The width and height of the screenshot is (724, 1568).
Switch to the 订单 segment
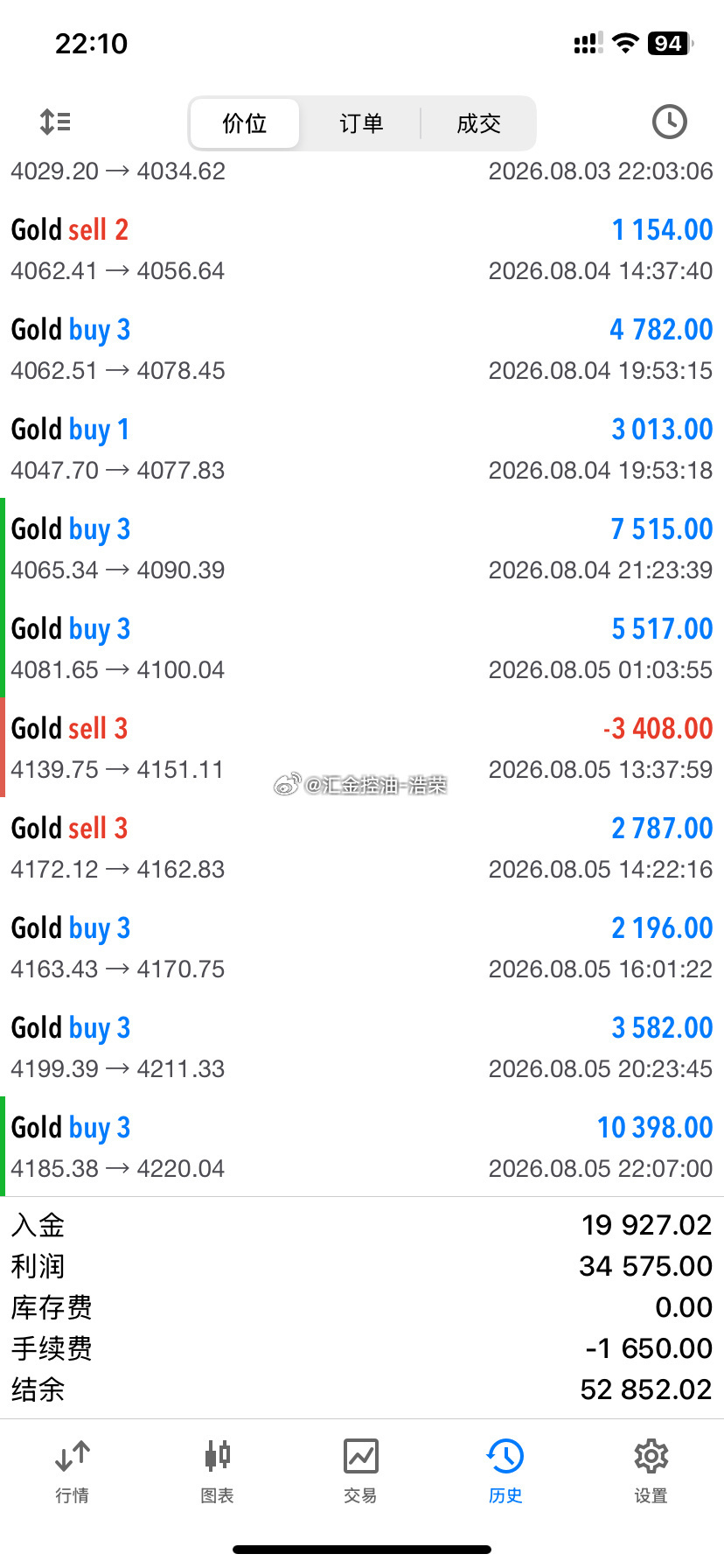pos(361,123)
